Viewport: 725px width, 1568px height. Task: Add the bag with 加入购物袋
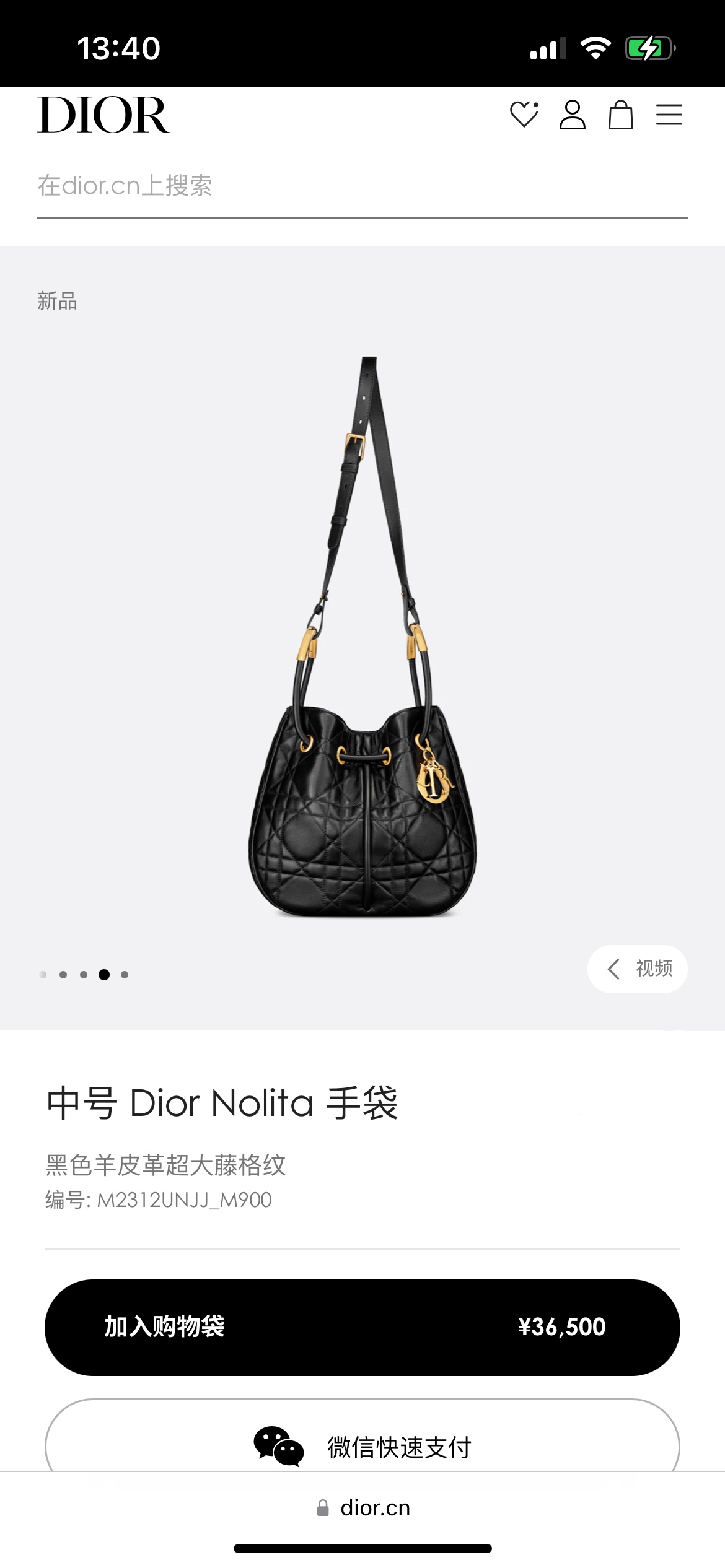(362, 1327)
